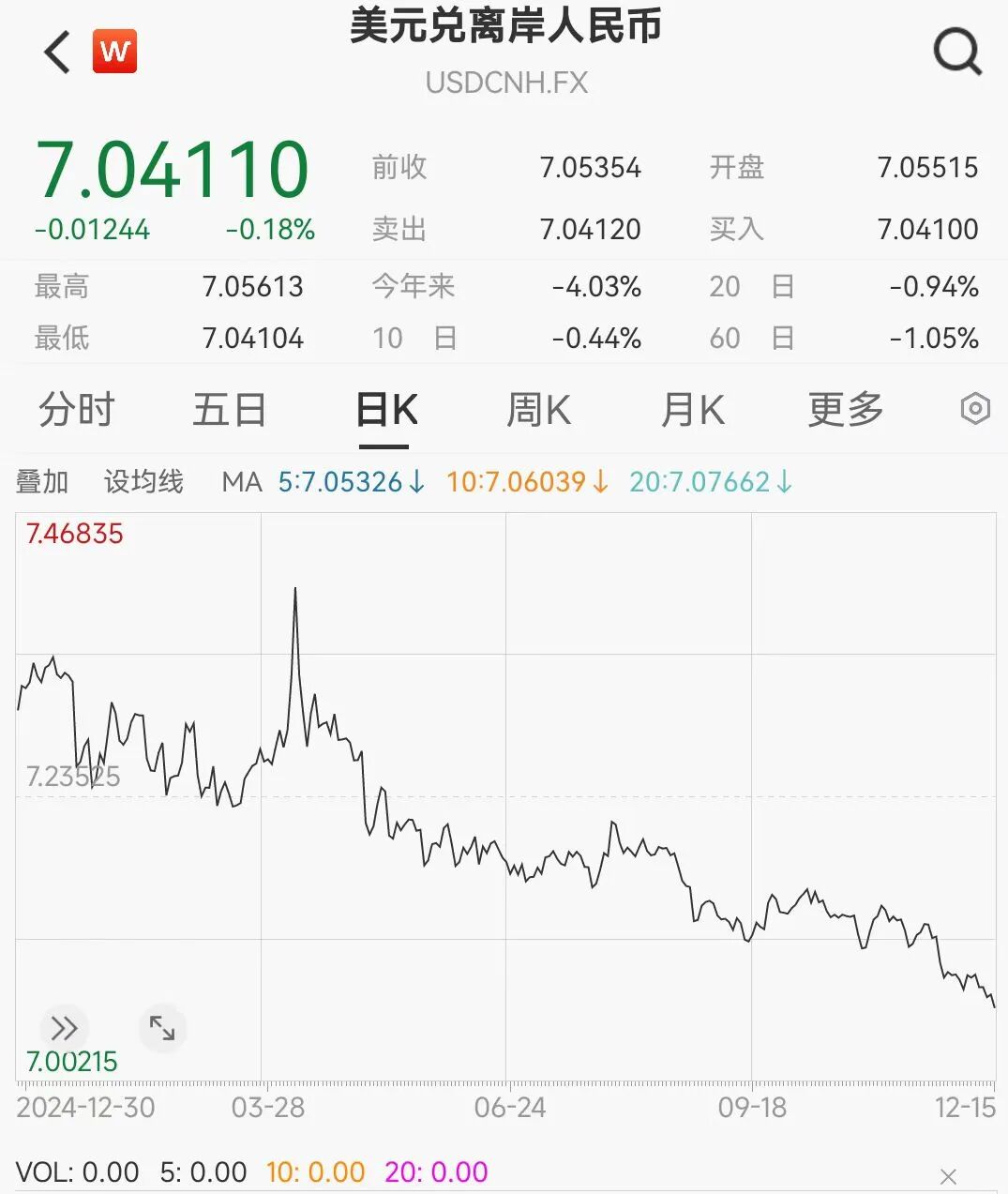Select the 日K chart tab
The image size is (1008, 1194).
point(386,410)
